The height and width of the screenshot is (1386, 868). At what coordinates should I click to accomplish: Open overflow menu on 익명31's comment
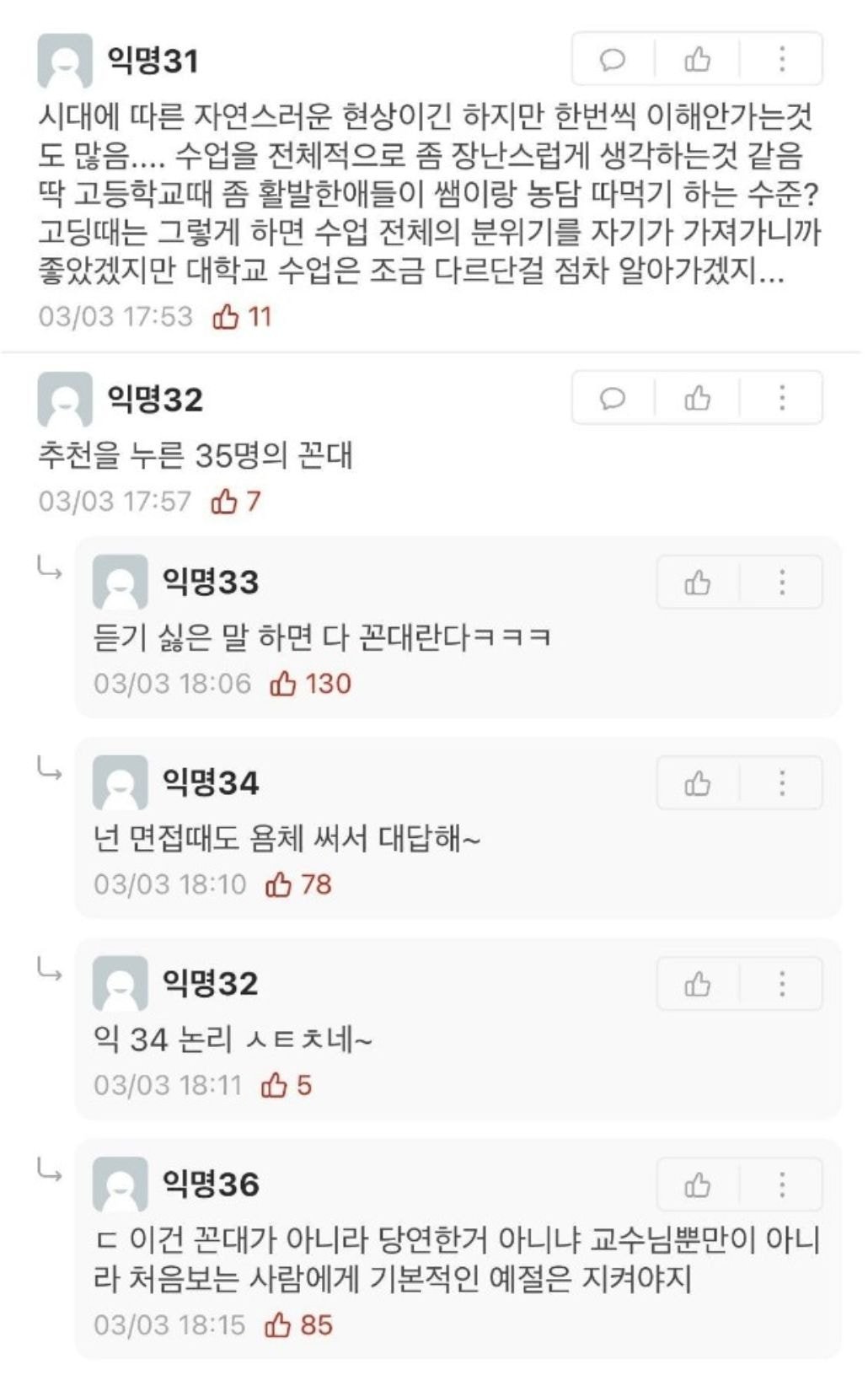[x=782, y=59]
